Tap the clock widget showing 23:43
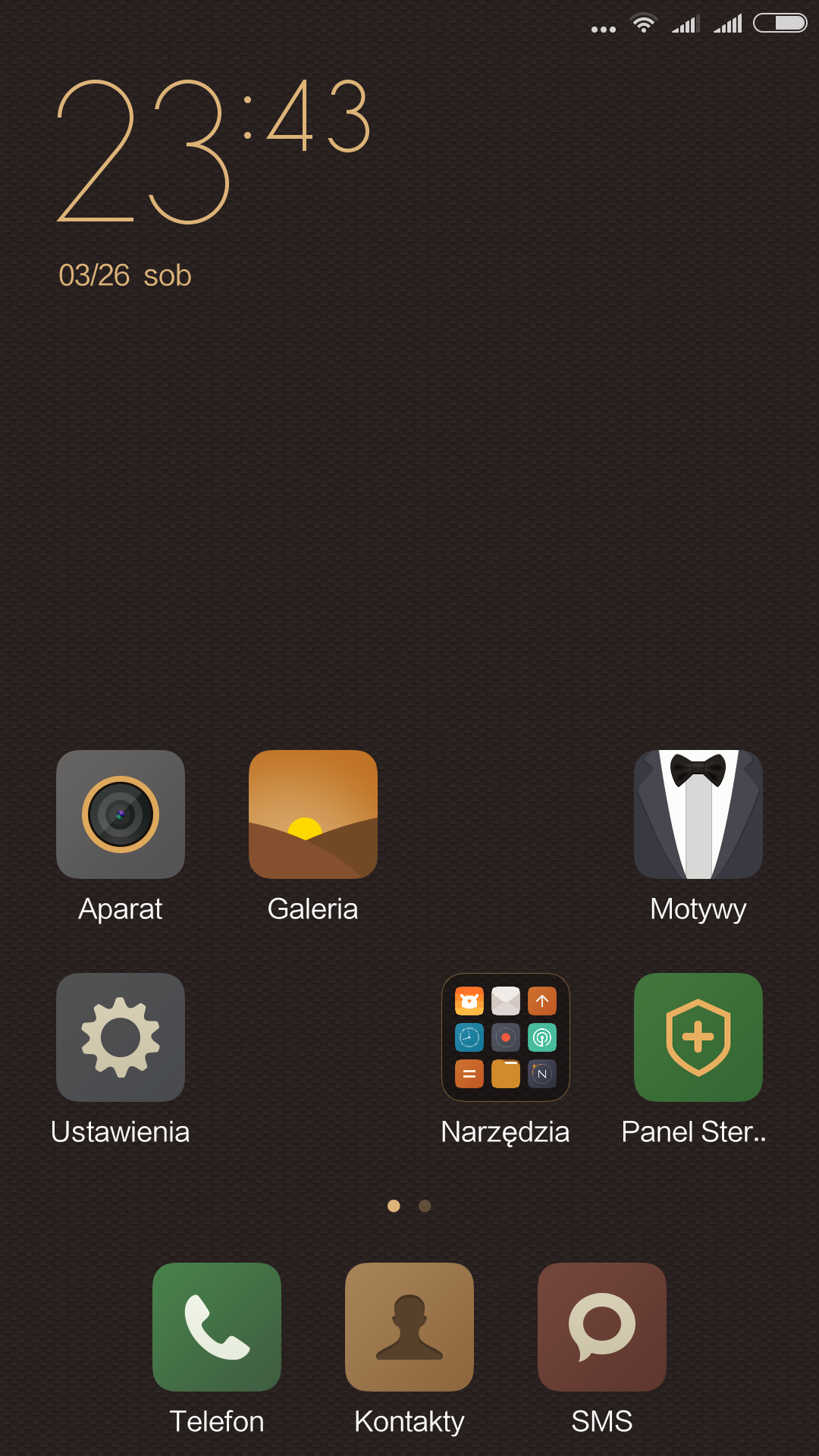Image resolution: width=819 pixels, height=1456 pixels. tap(214, 152)
